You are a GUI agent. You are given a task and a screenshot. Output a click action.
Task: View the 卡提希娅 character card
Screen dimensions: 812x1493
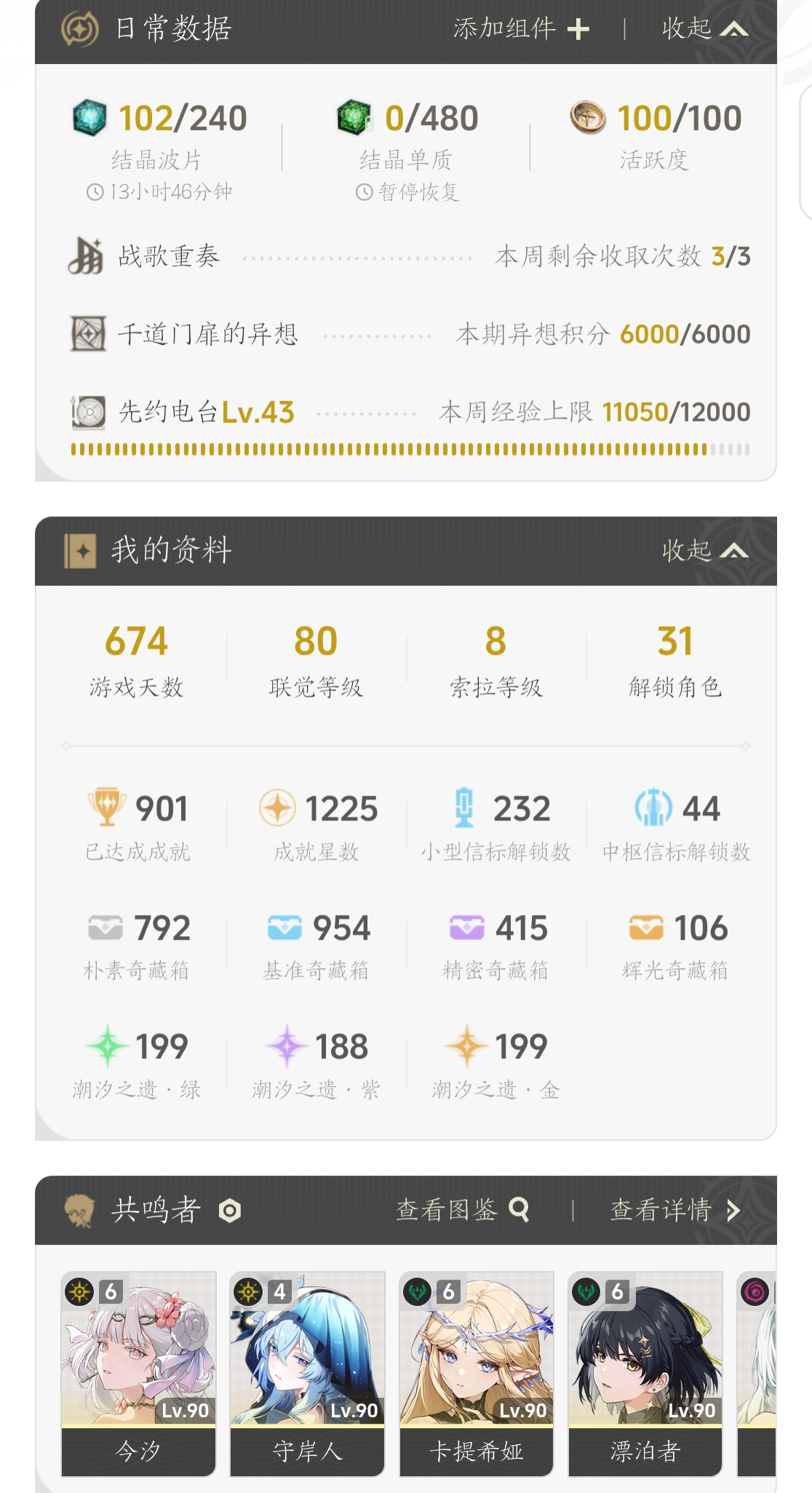pyautogui.click(x=476, y=1374)
